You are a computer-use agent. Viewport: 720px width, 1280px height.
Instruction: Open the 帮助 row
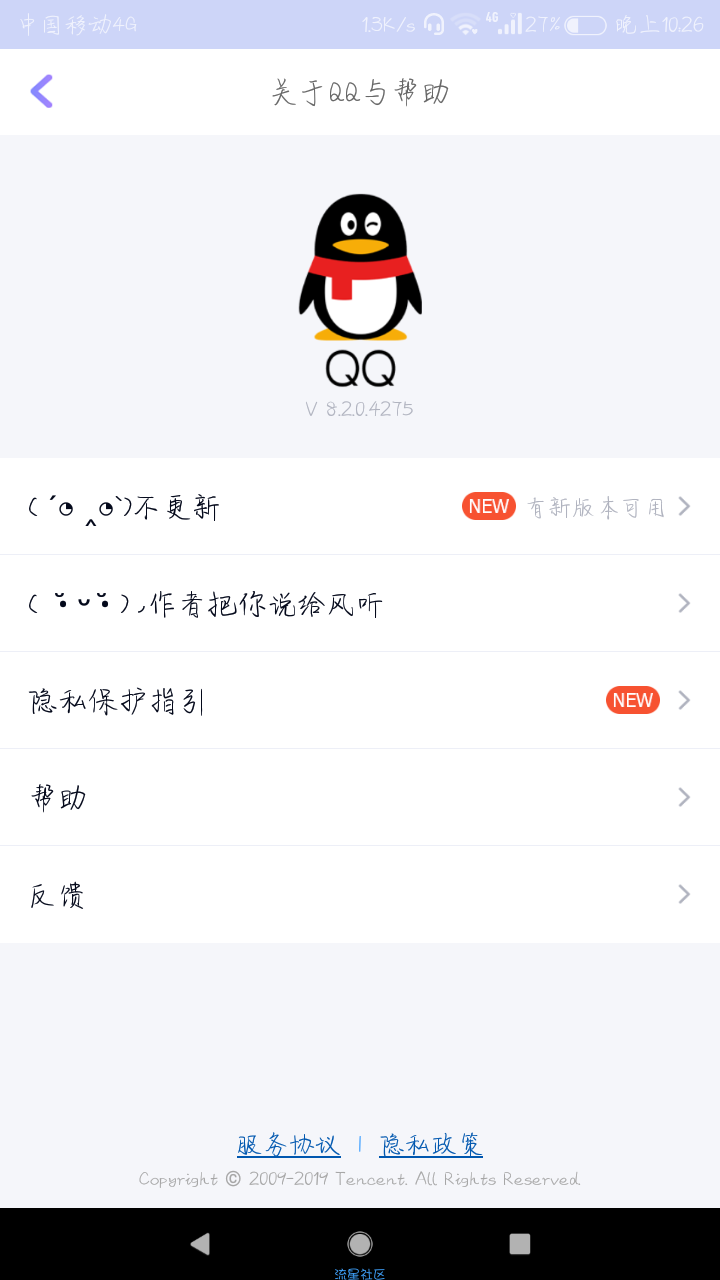[x=360, y=797]
